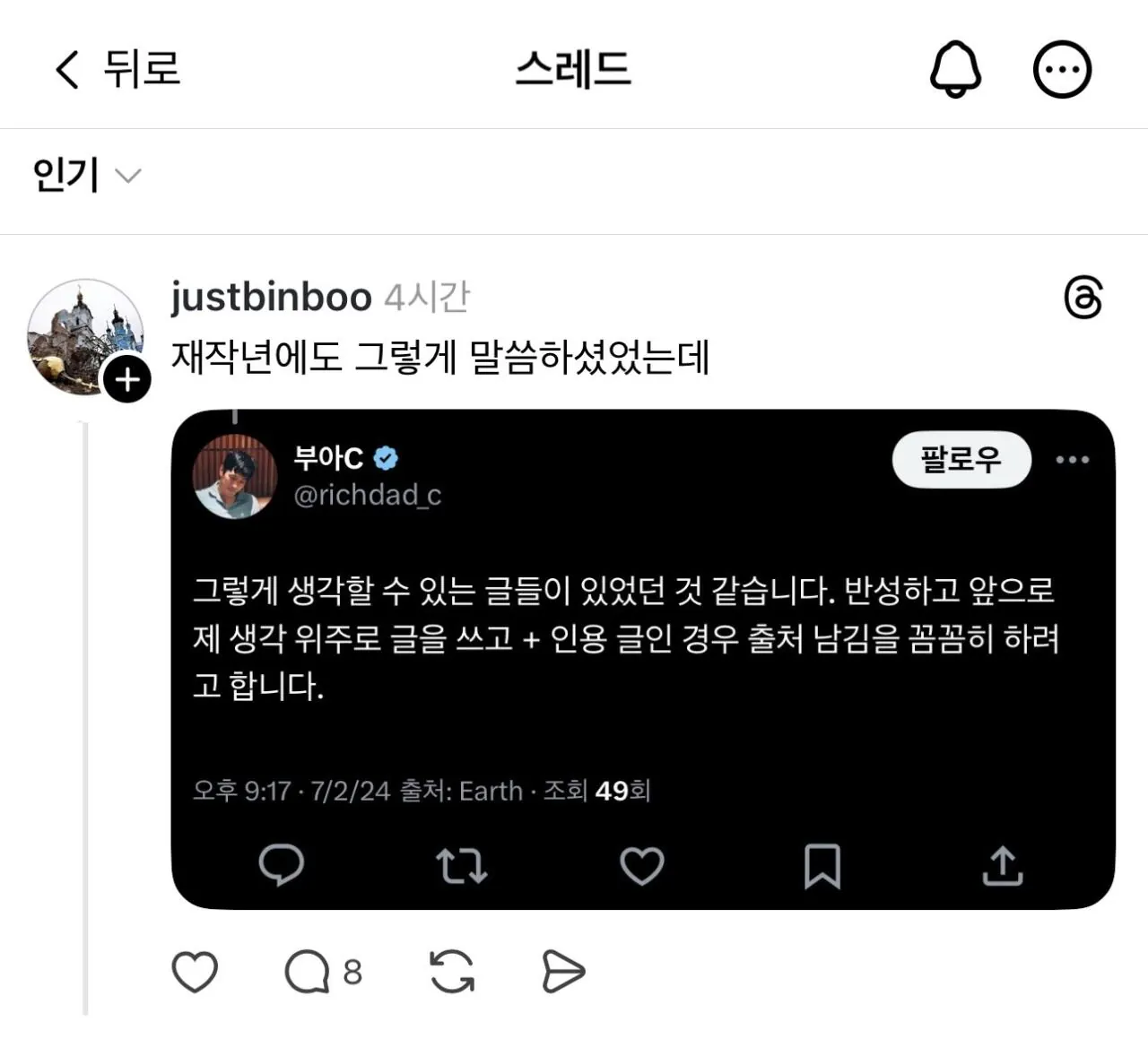Like justbinboo's post

195,972
